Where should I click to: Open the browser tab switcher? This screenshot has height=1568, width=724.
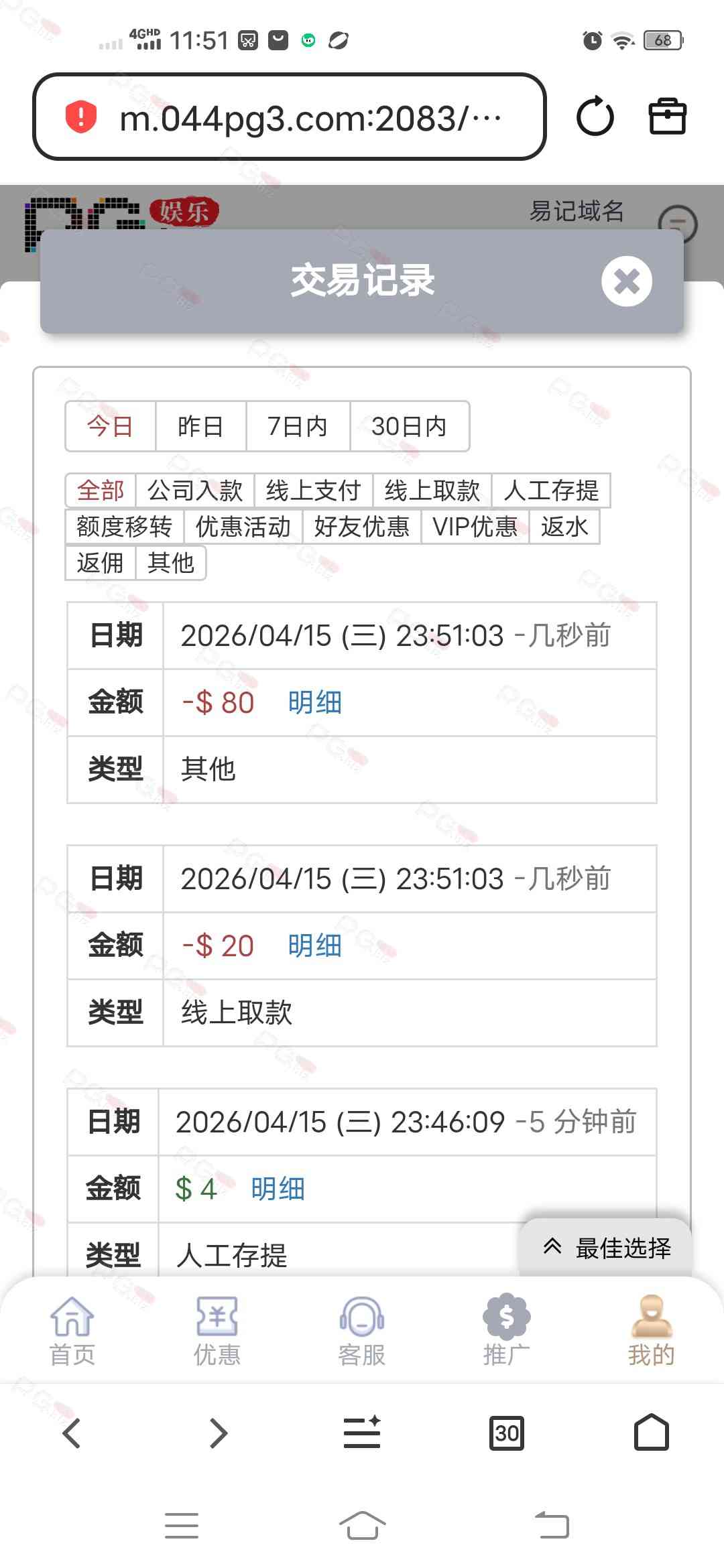click(x=506, y=1433)
